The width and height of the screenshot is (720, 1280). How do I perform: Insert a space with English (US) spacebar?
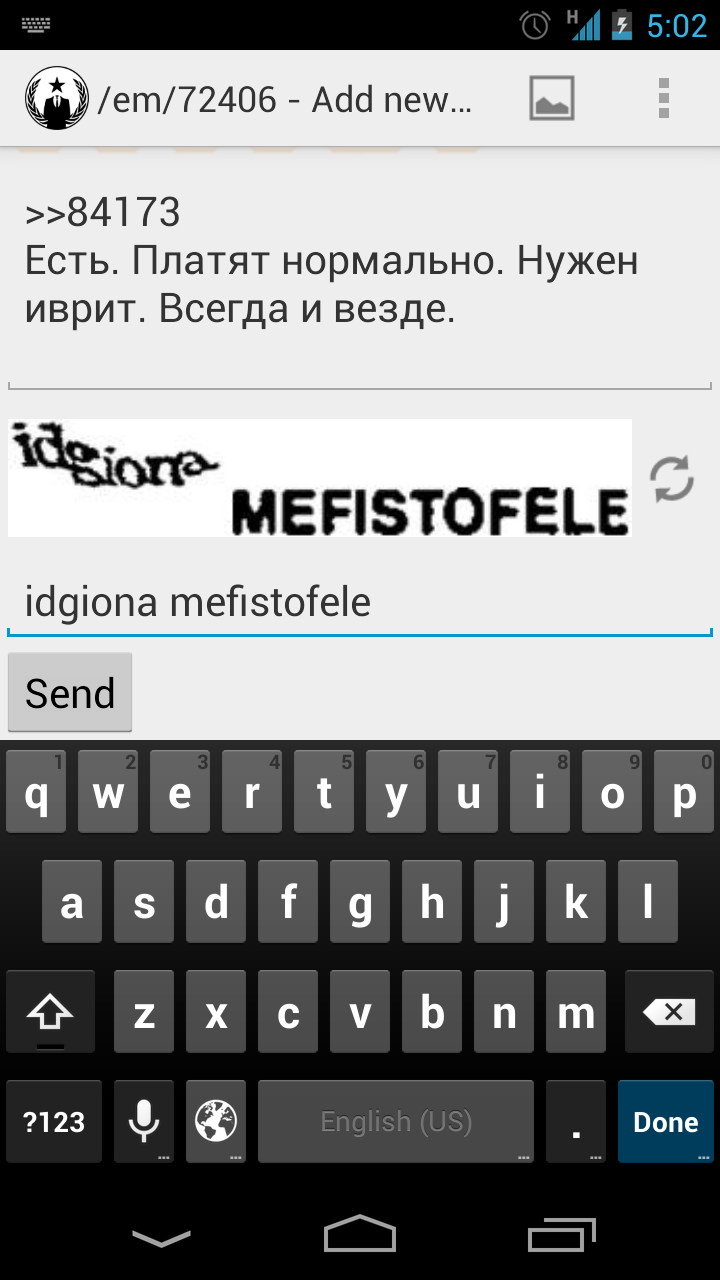(396, 1121)
